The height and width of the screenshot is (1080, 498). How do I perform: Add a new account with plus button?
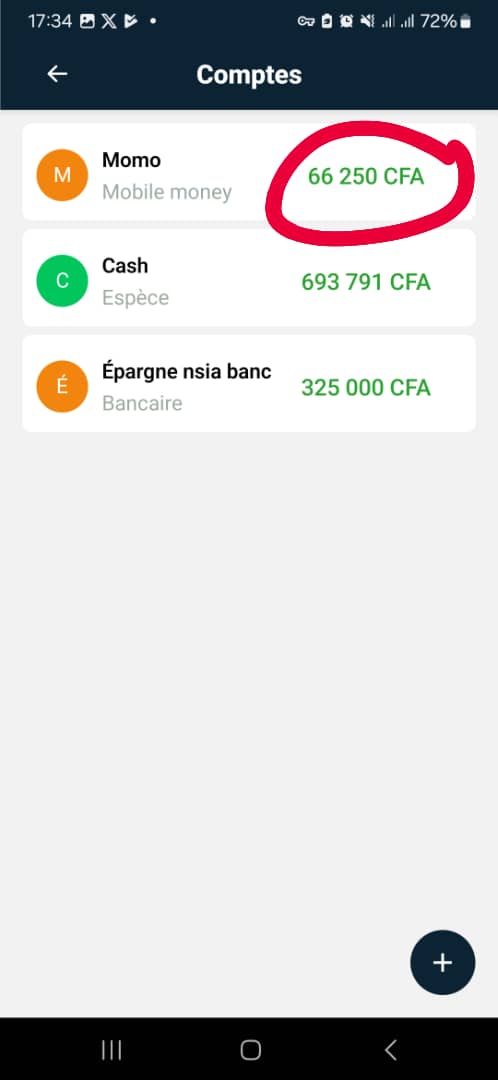click(442, 963)
